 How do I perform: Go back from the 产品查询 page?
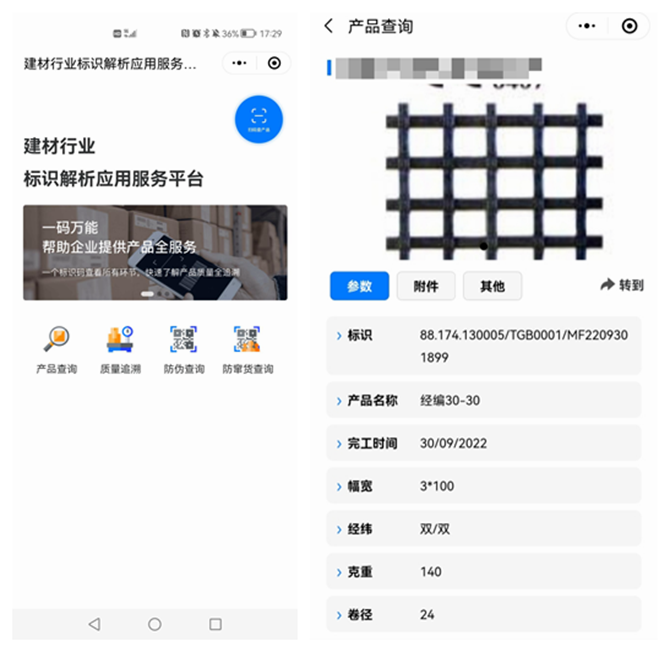click(x=329, y=27)
